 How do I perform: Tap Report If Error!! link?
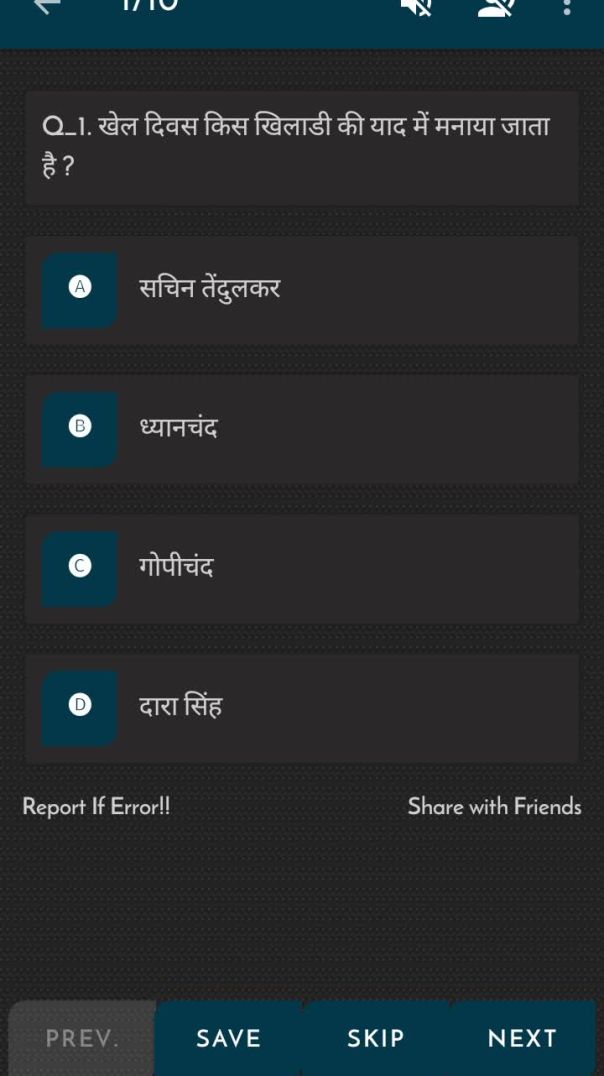tap(96, 807)
